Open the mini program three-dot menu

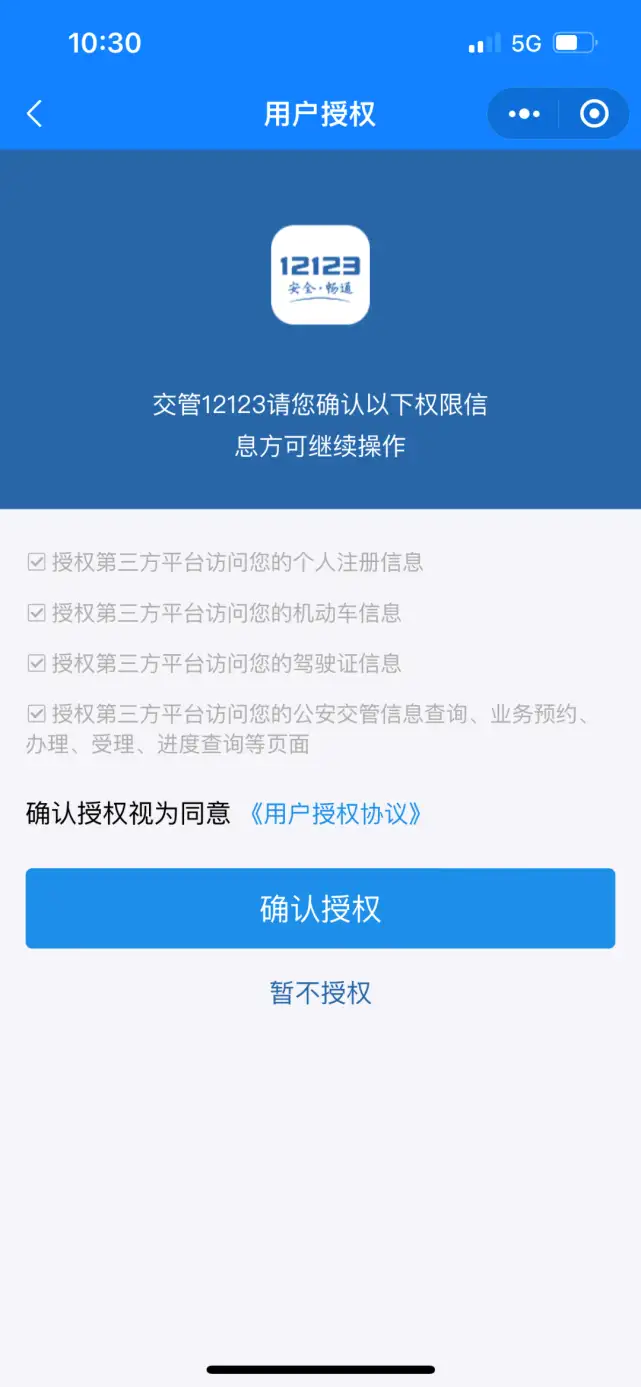coord(524,114)
